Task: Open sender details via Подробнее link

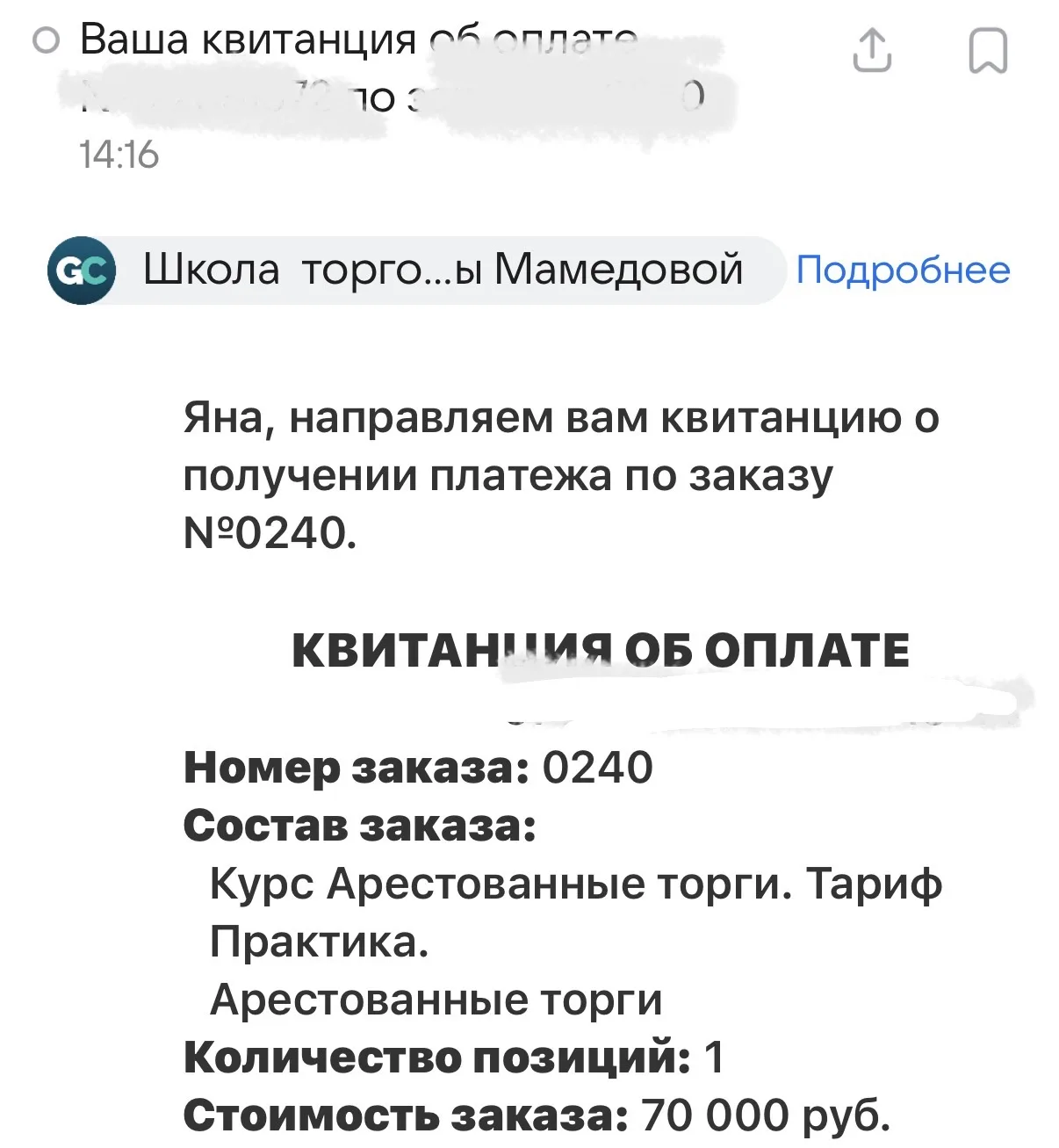Action: click(903, 271)
